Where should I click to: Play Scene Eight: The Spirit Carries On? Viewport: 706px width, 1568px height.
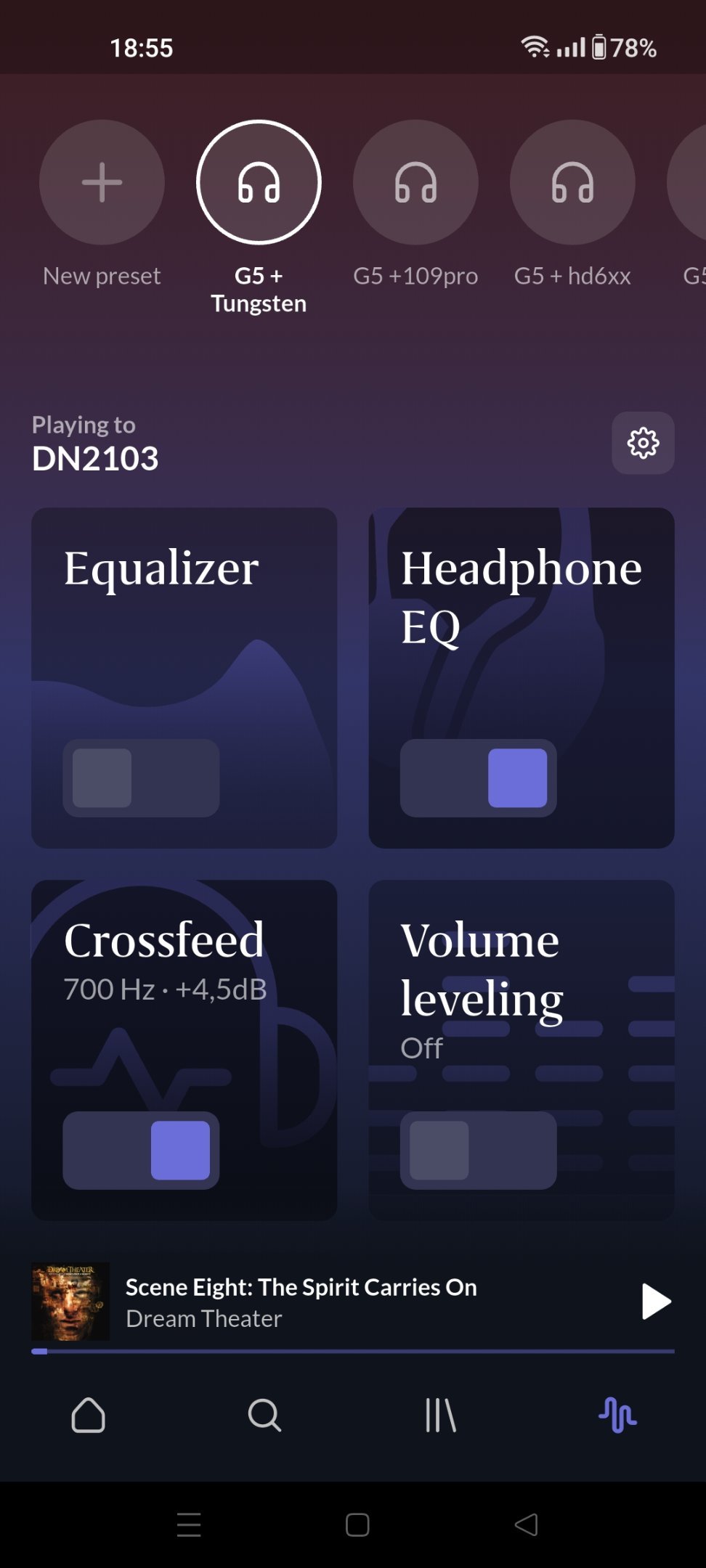click(656, 1301)
